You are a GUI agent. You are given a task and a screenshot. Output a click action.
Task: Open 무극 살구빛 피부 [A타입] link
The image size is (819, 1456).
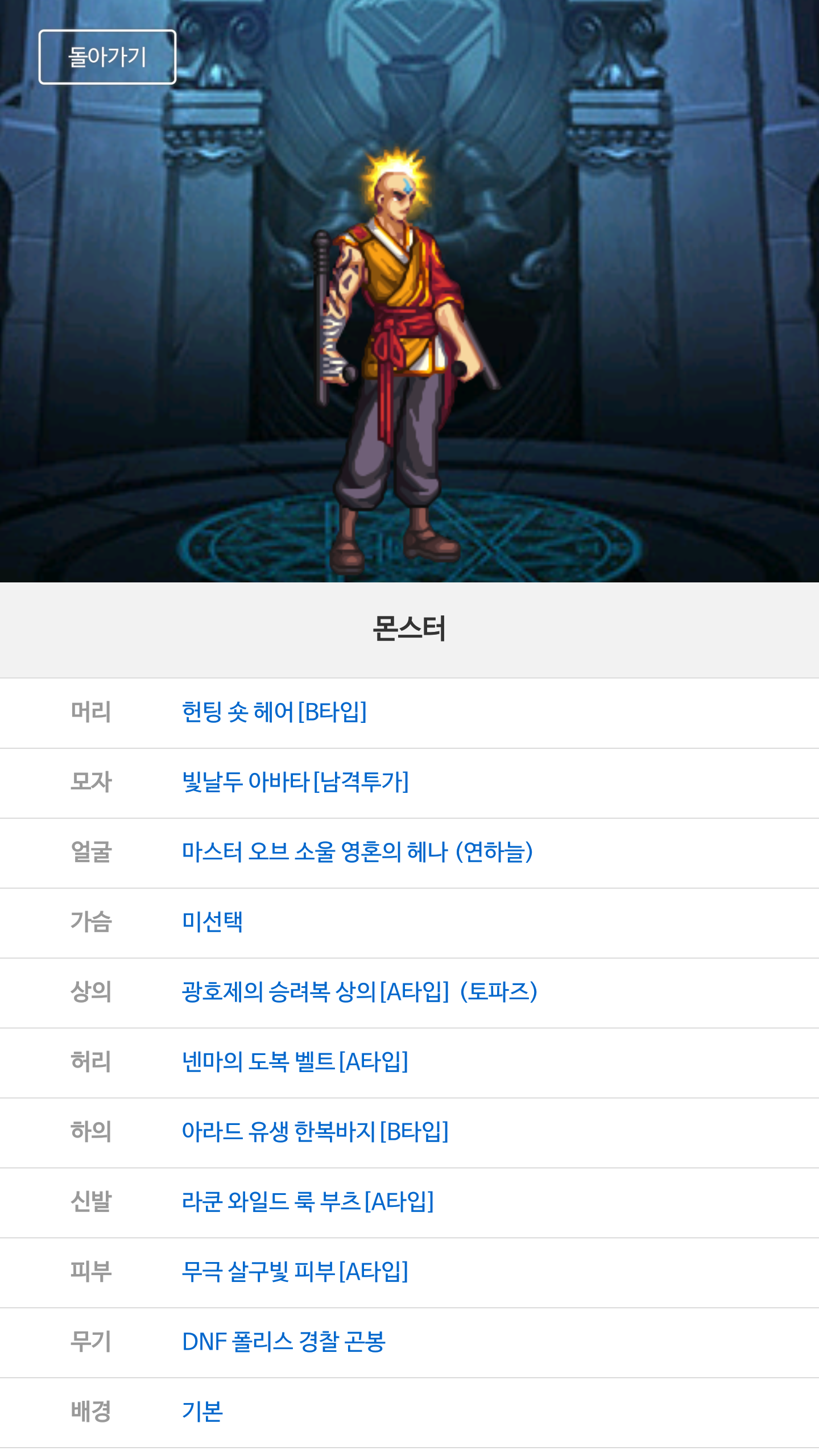pyautogui.click(x=295, y=1272)
